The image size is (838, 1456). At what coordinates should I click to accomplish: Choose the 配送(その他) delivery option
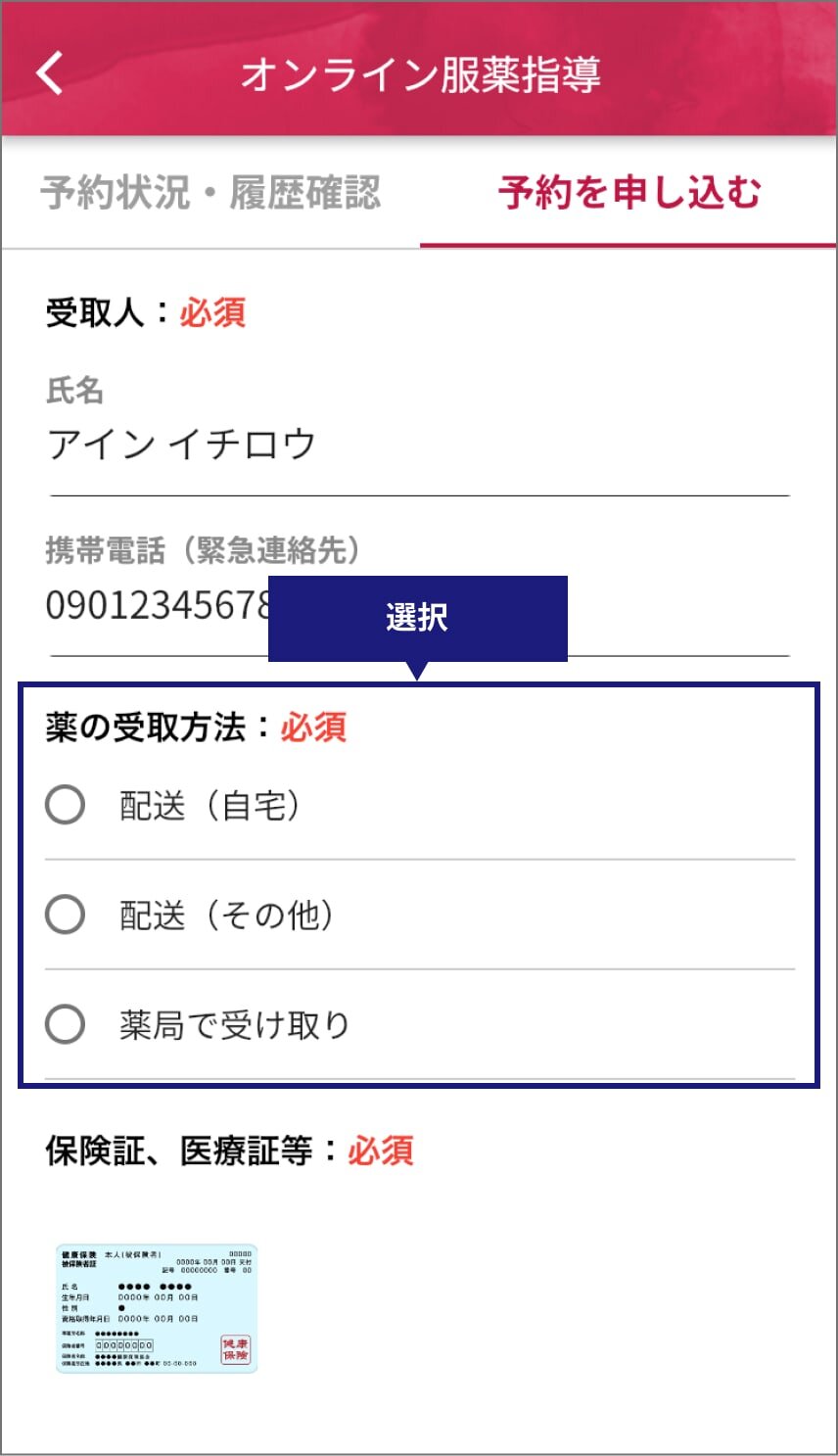point(419,916)
